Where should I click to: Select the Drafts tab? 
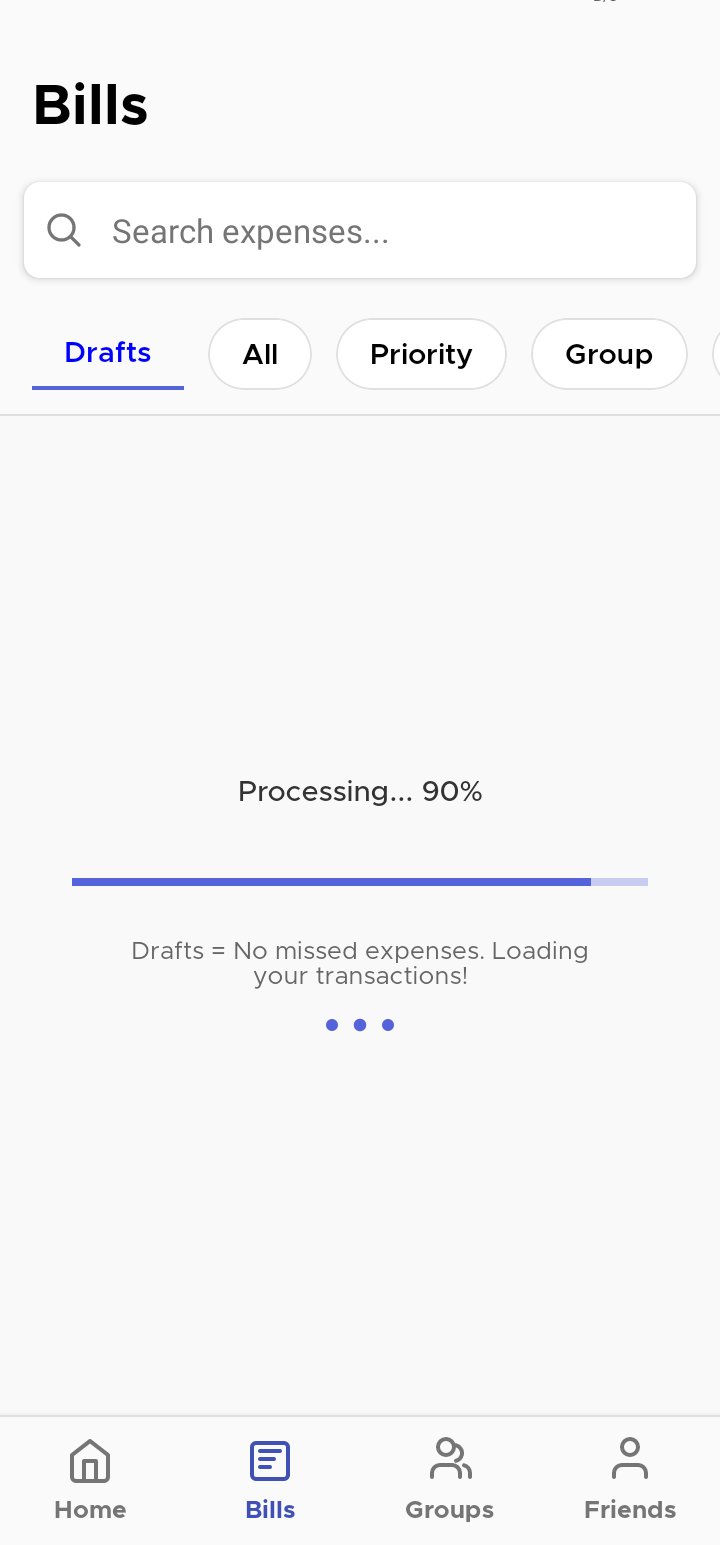tap(108, 353)
